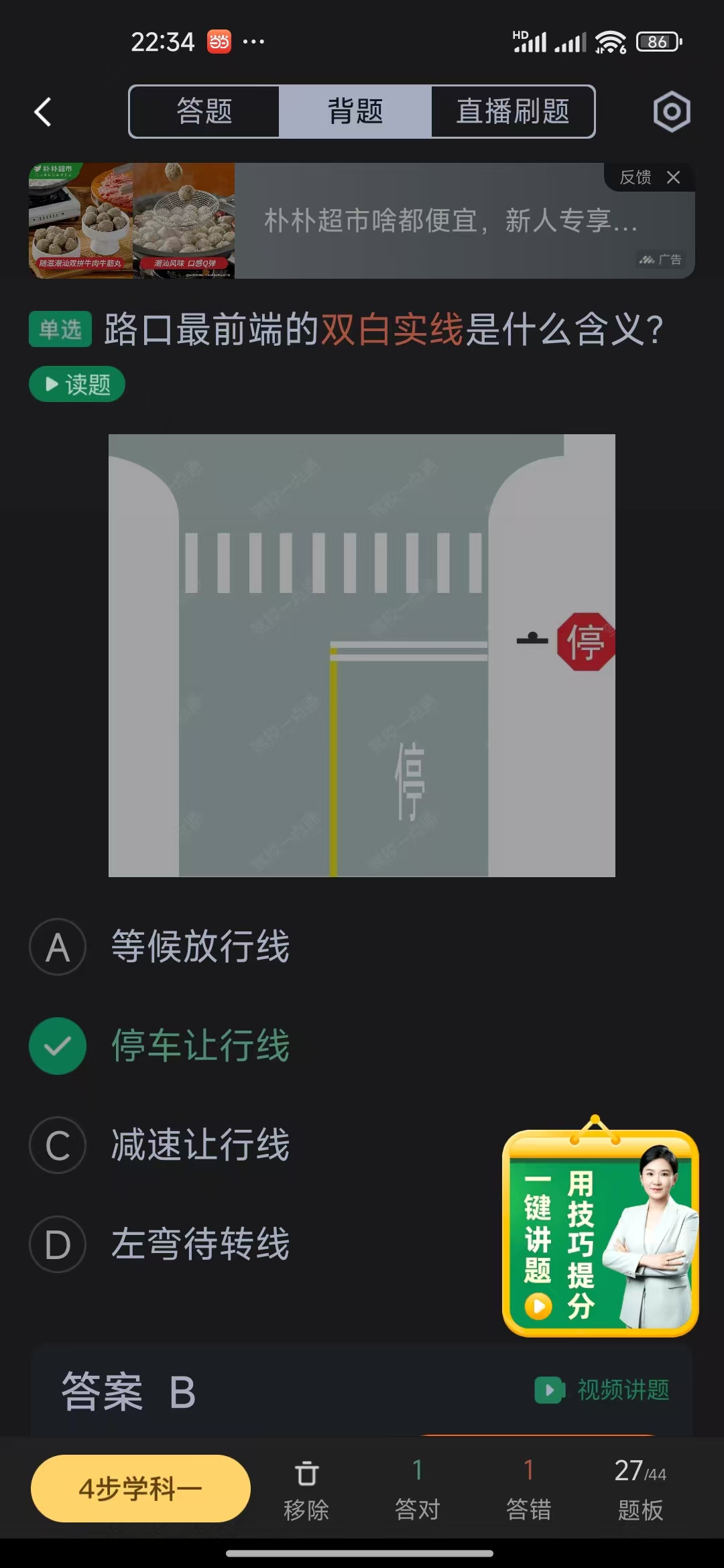Close the 朴朴超市 advertisement

pyautogui.click(x=674, y=178)
